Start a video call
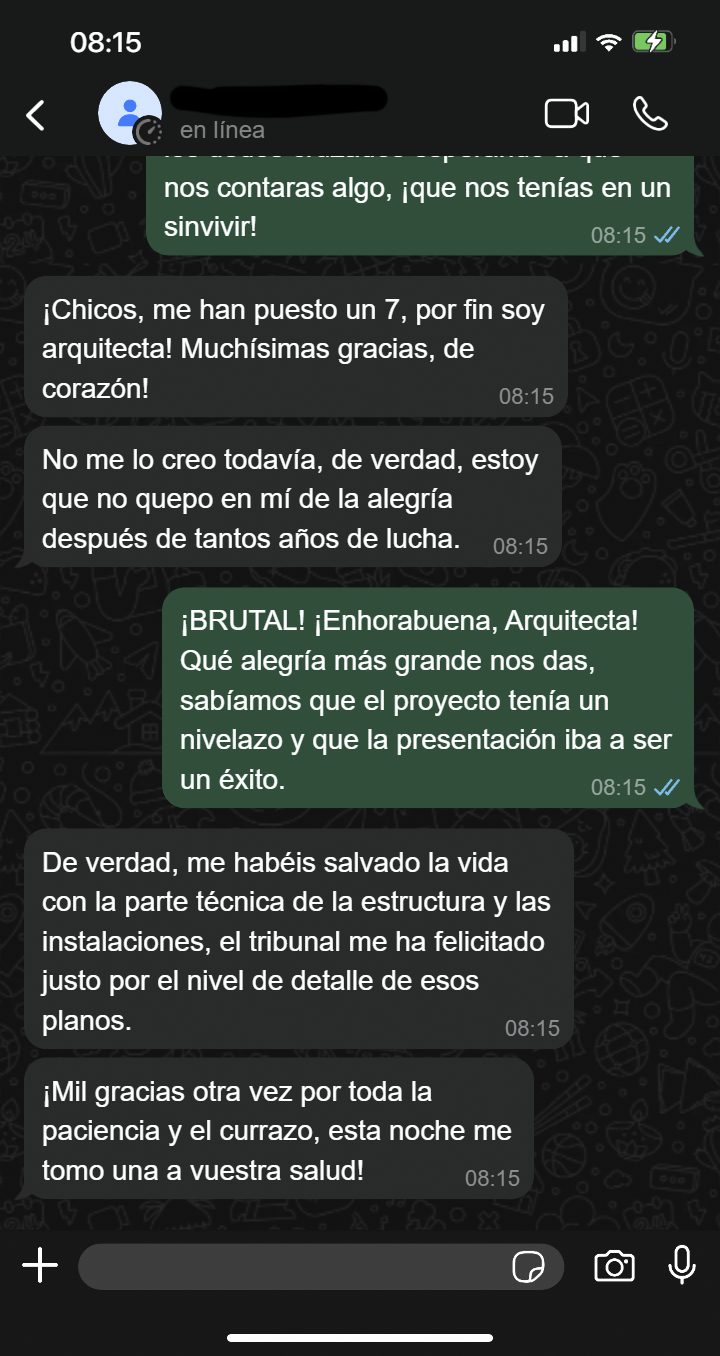The image size is (720, 1356). [566, 114]
